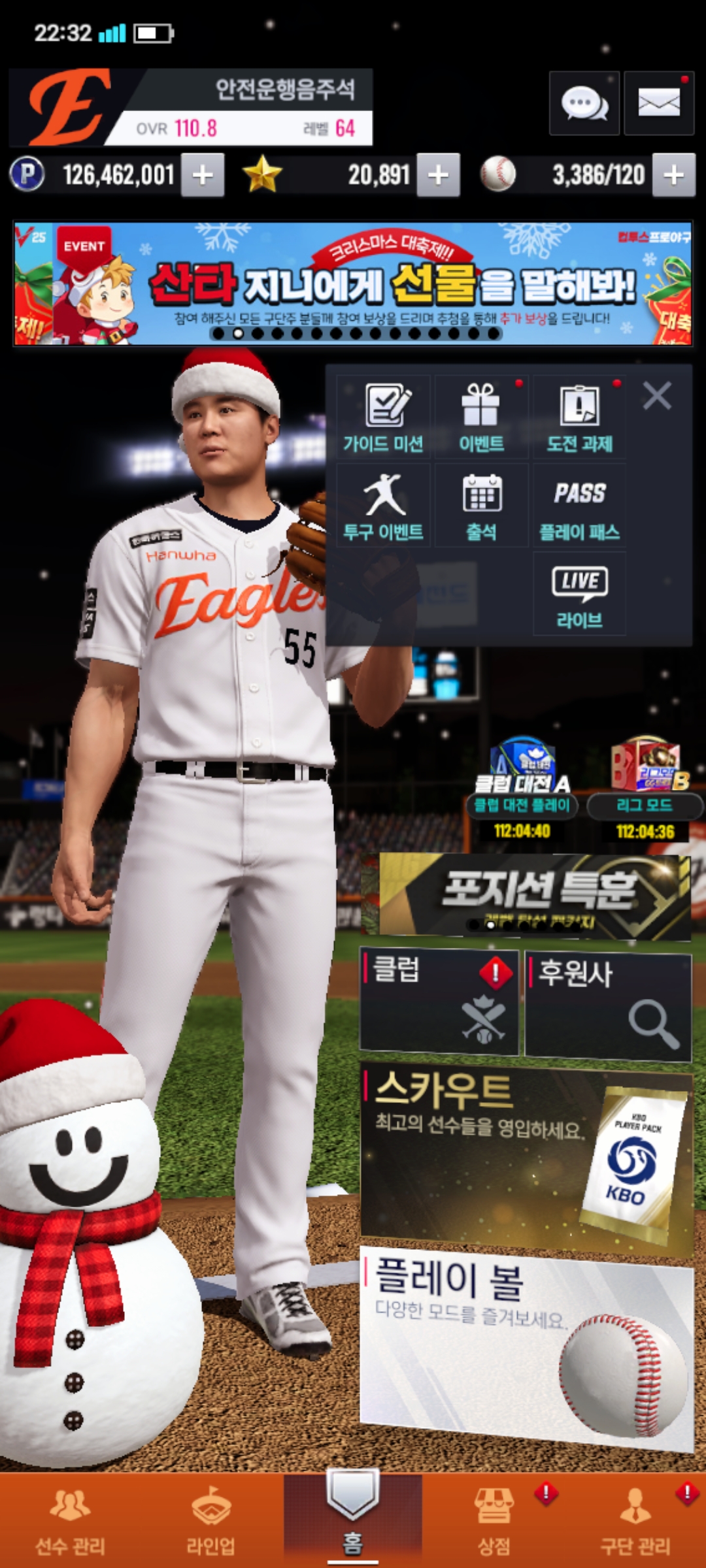This screenshot has height=1568, width=706.
Task: Switch to the 상점 shop tab
Action: (x=494, y=1520)
